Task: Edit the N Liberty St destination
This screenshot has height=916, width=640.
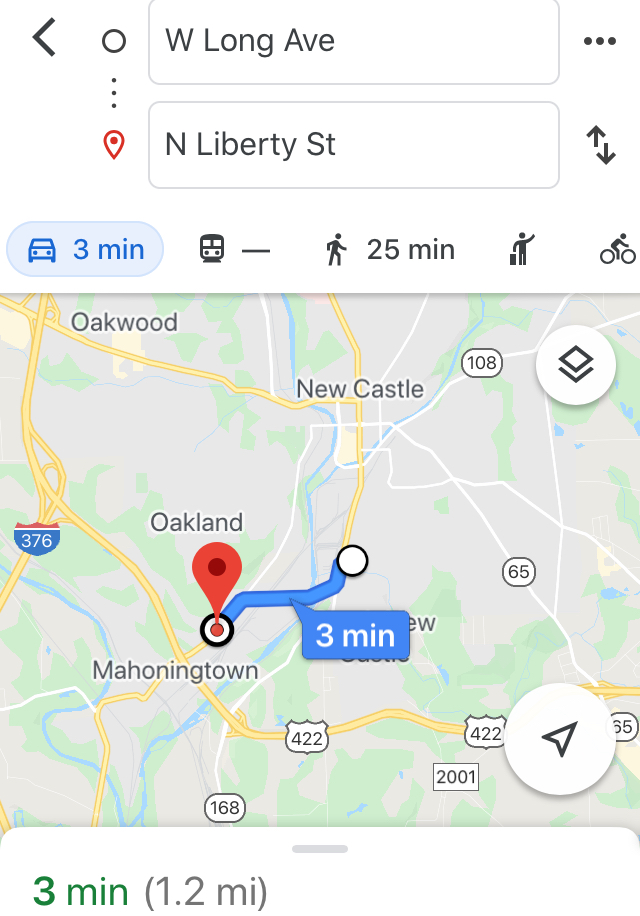Action: coord(353,145)
